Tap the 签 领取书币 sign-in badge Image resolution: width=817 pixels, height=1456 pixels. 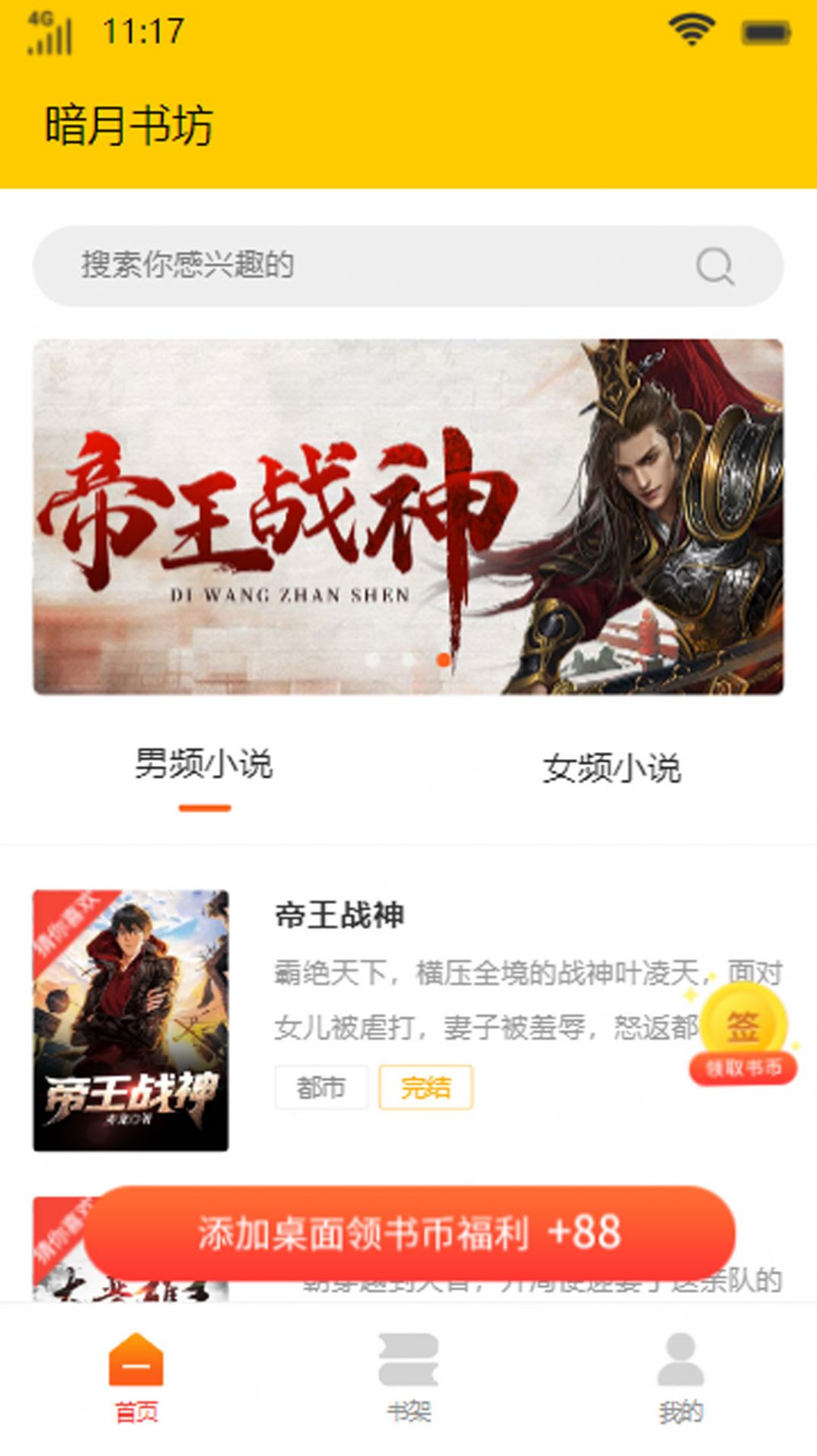[742, 1035]
